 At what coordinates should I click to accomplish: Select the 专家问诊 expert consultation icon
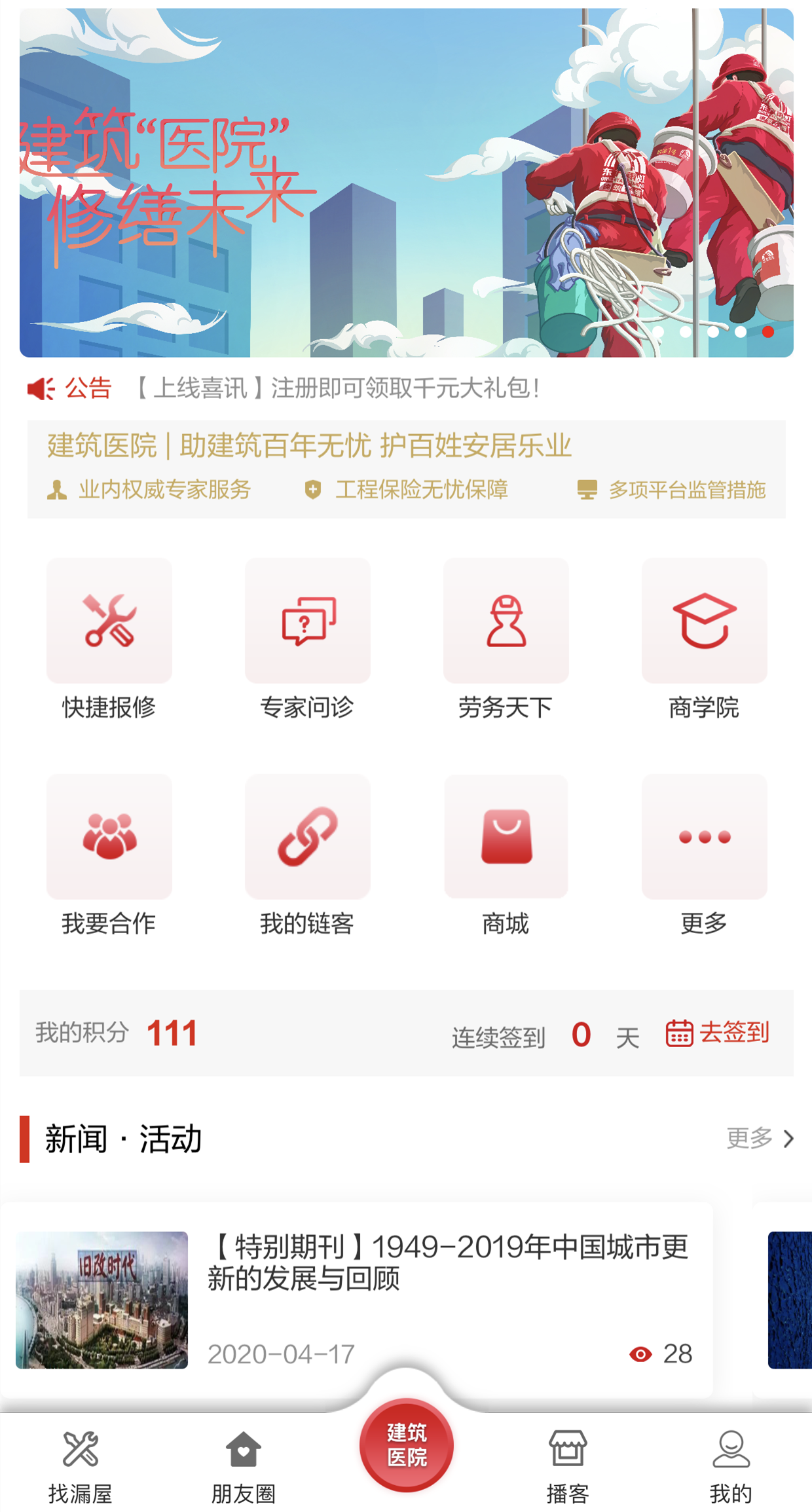click(x=307, y=621)
